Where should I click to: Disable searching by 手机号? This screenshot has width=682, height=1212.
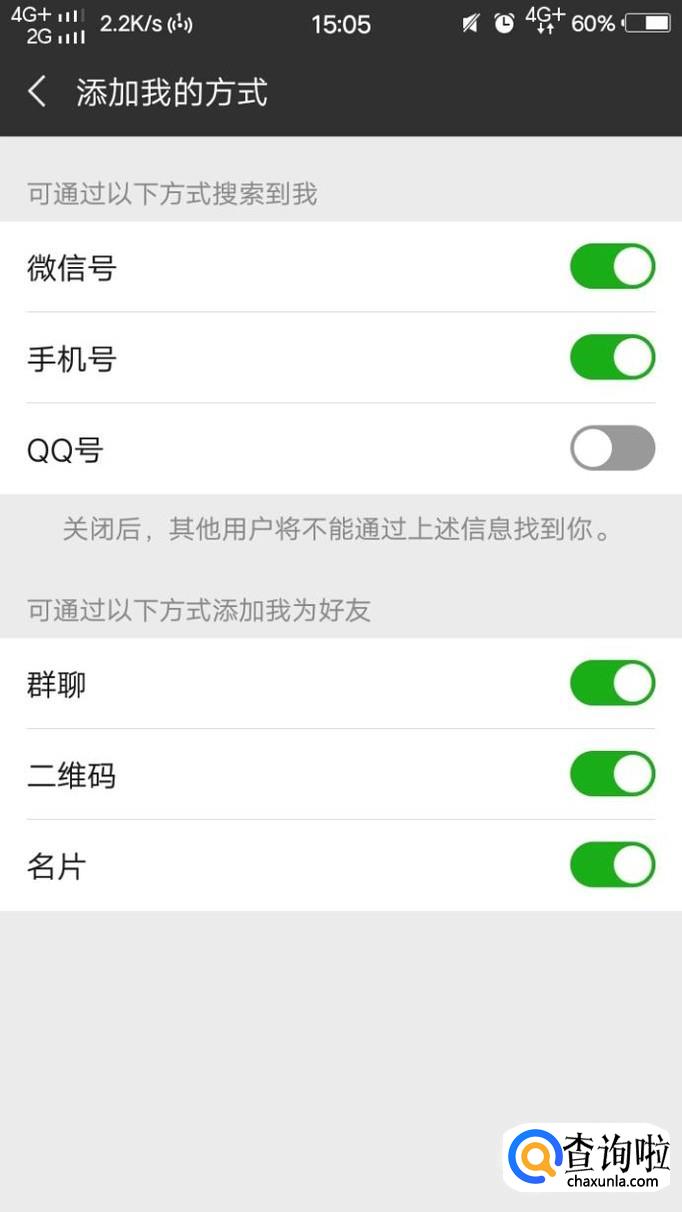click(612, 358)
